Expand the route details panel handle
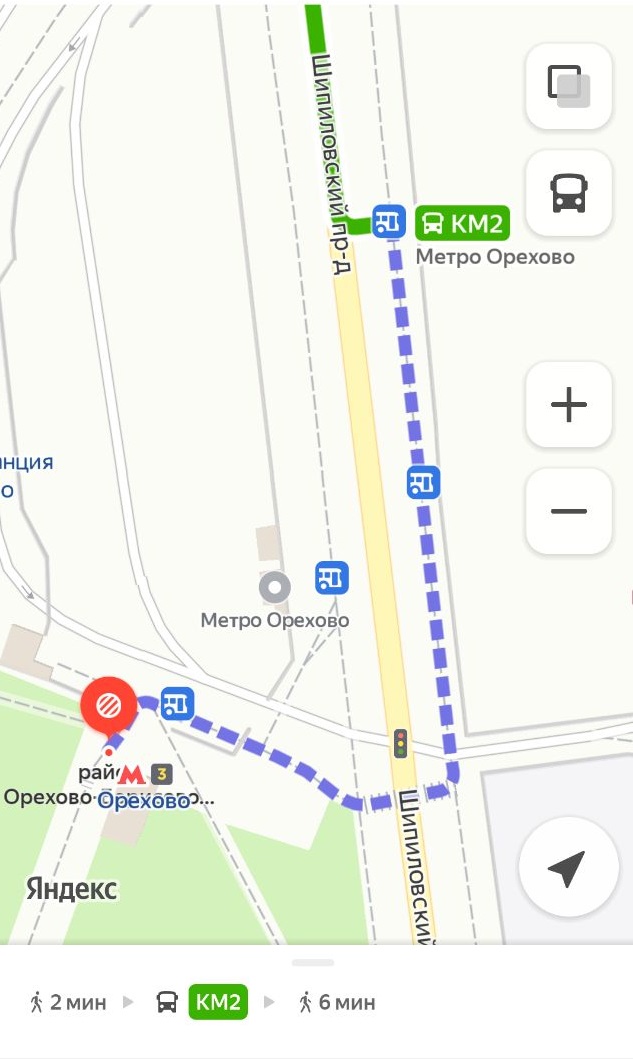Viewport: 633px width, 1059px height. 313,962
